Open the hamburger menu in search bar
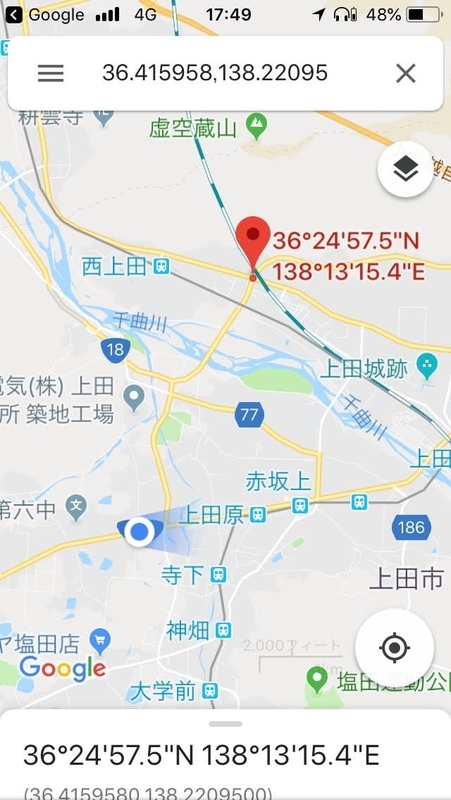The width and height of the screenshot is (451, 800). [x=51, y=73]
